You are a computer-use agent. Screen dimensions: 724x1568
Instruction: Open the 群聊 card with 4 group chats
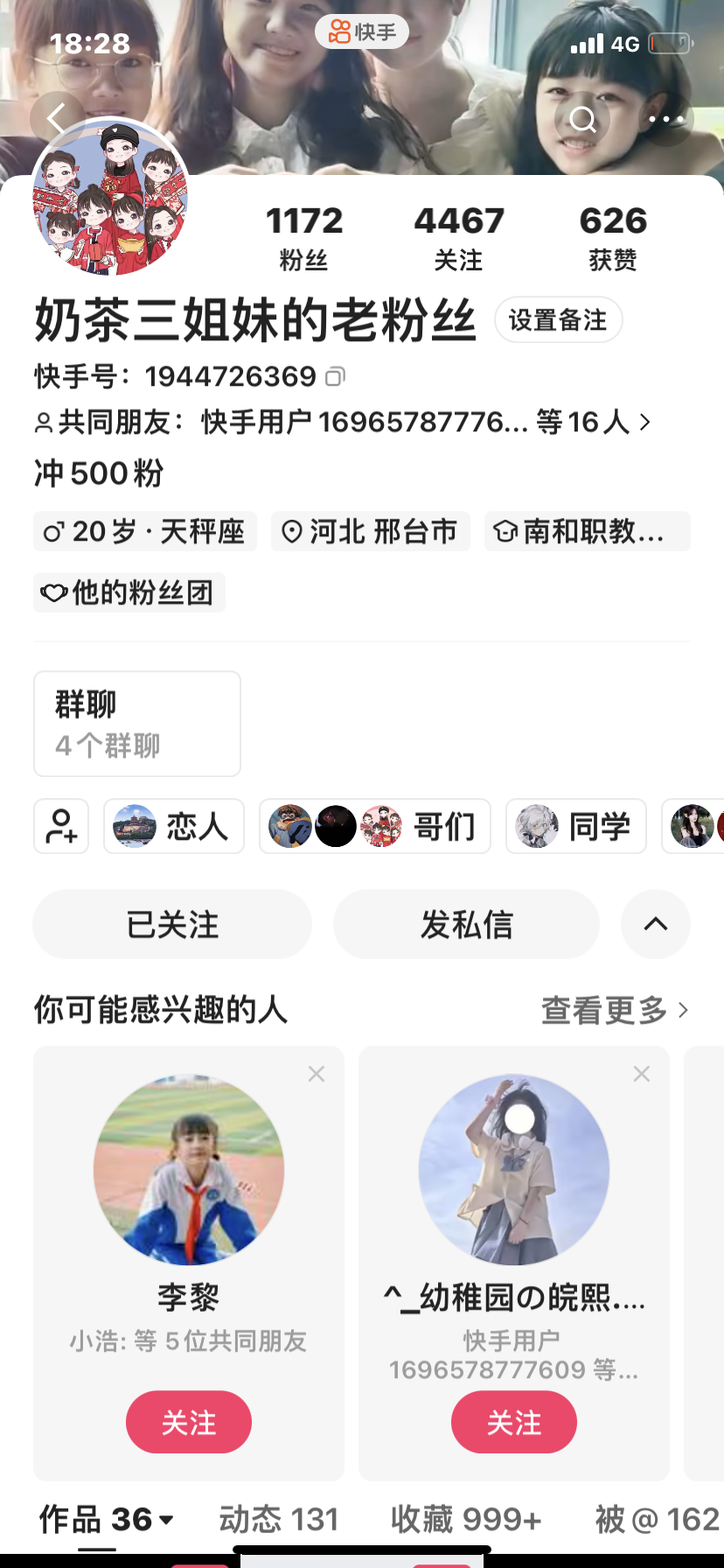point(136,724)
